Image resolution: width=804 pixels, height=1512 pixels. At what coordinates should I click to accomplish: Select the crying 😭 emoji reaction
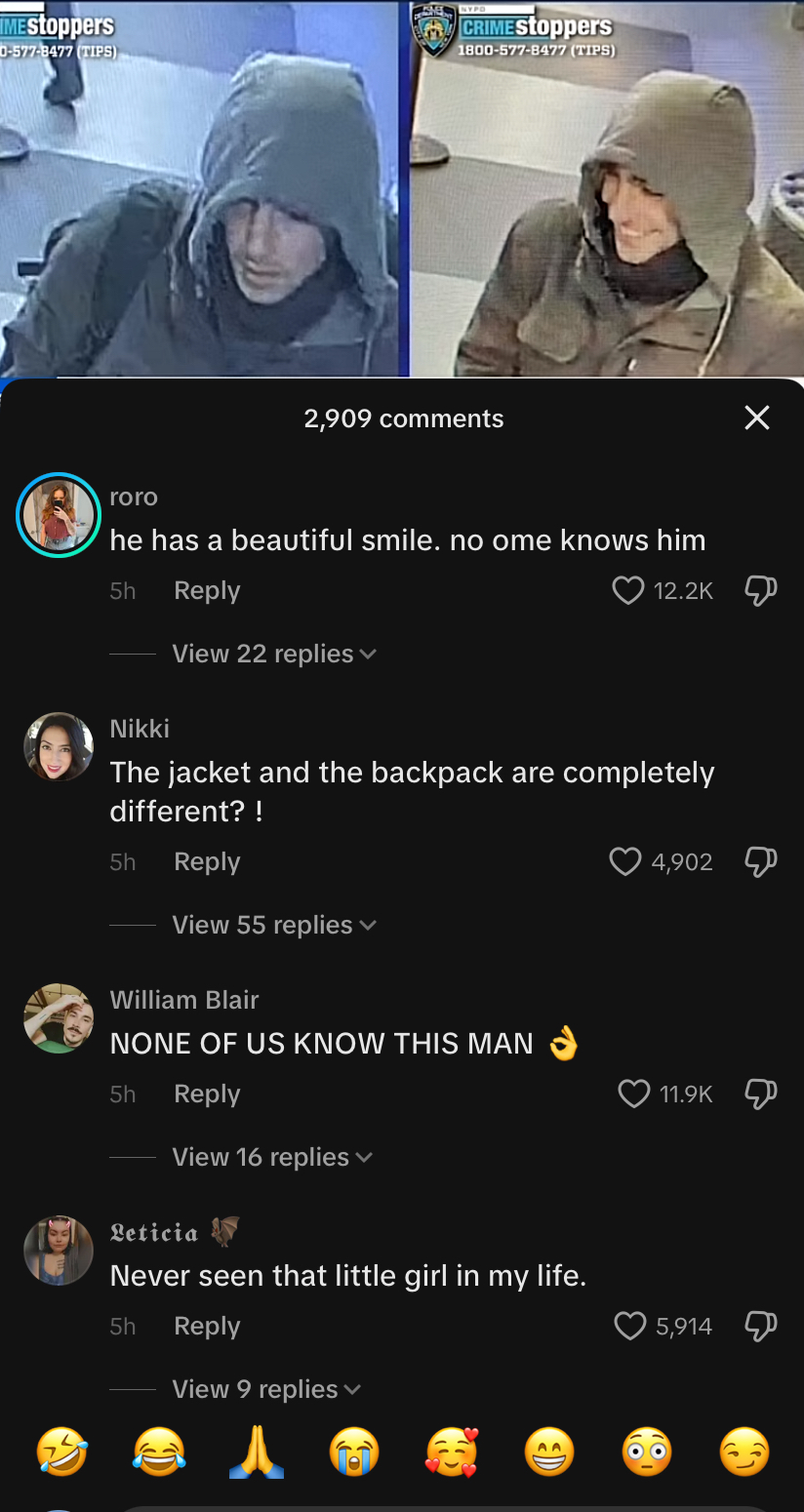tap(353, 1452)
